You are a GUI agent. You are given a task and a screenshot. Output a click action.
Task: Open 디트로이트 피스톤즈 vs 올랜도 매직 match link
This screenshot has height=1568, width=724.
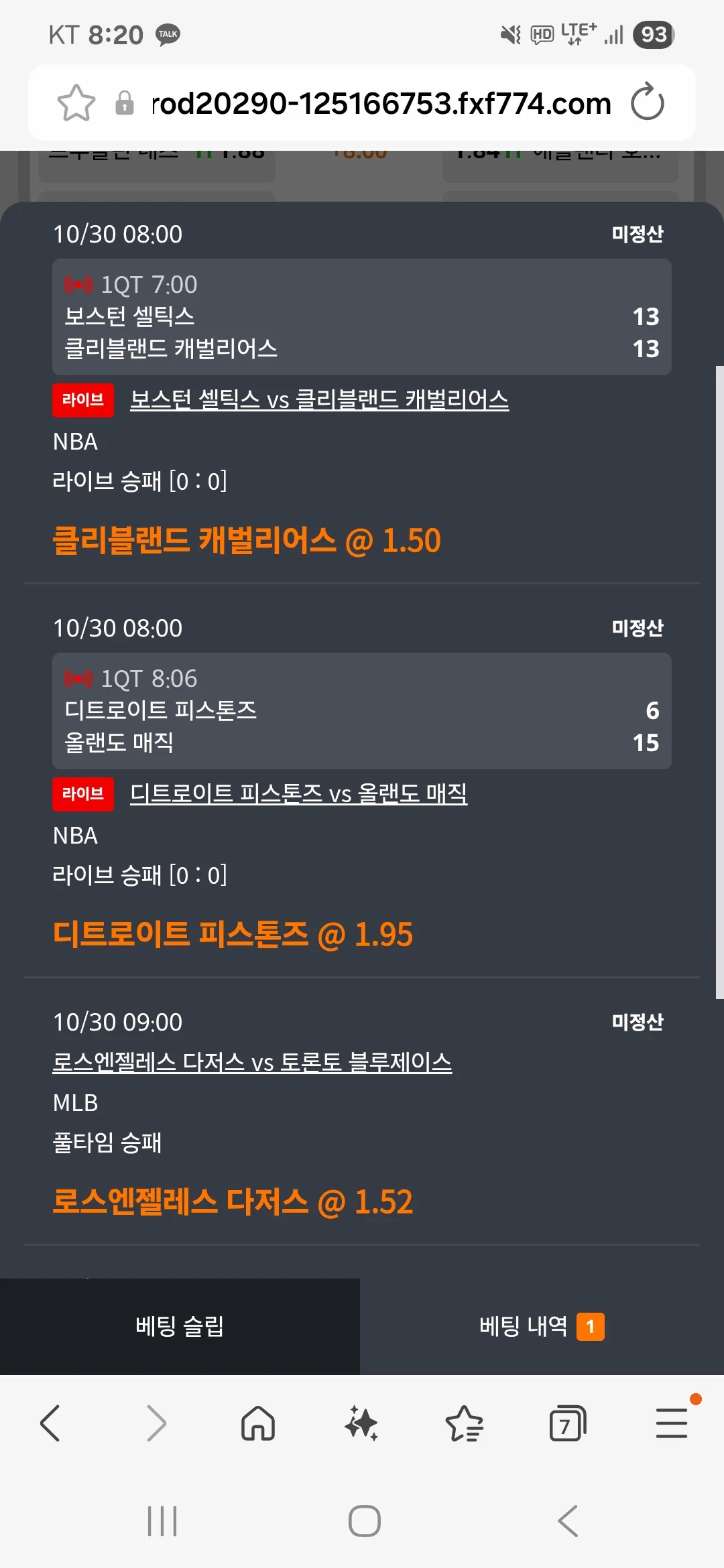click(x=298, y=793)
